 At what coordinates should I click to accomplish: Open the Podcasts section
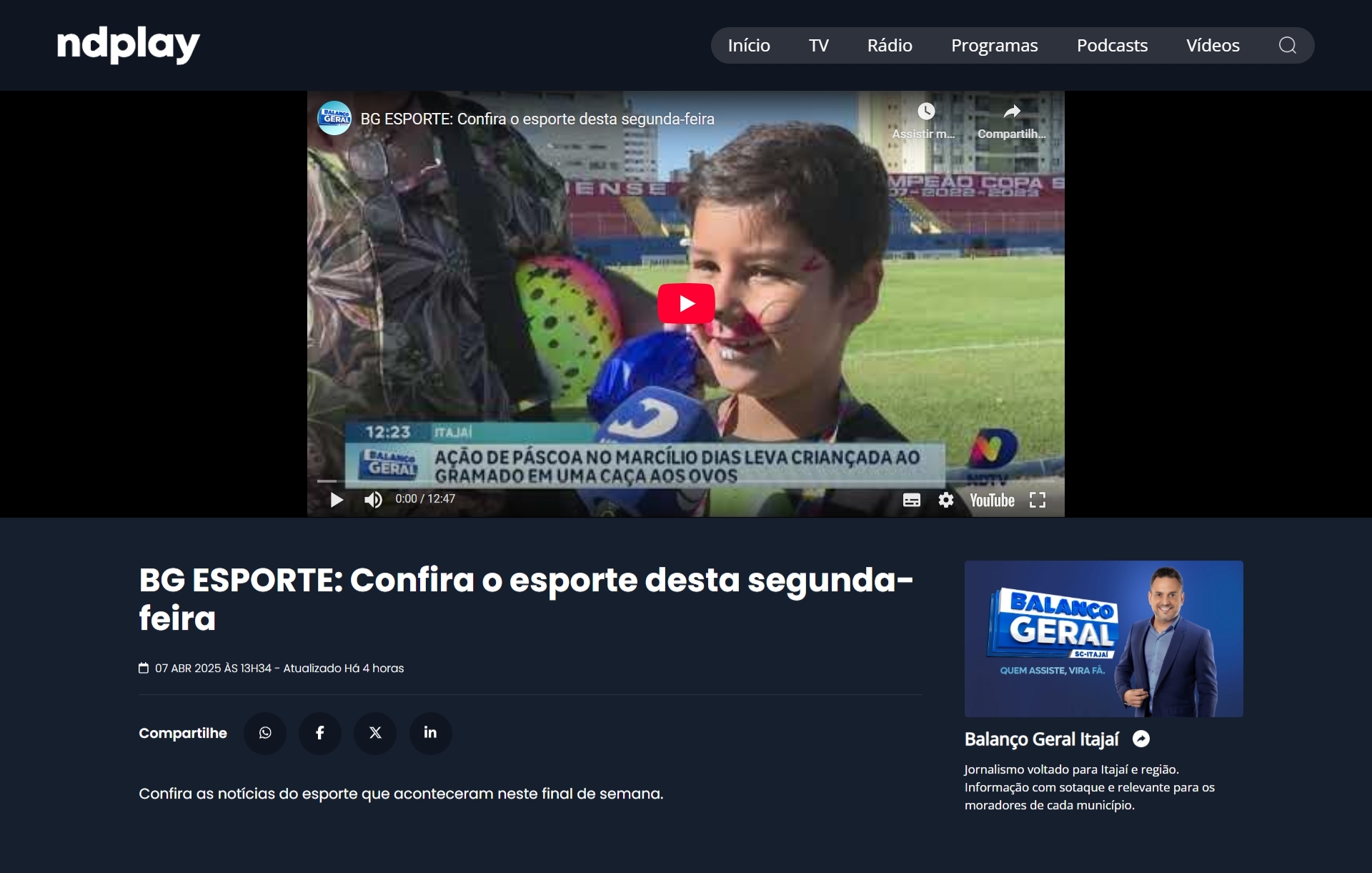point(1112,46)
